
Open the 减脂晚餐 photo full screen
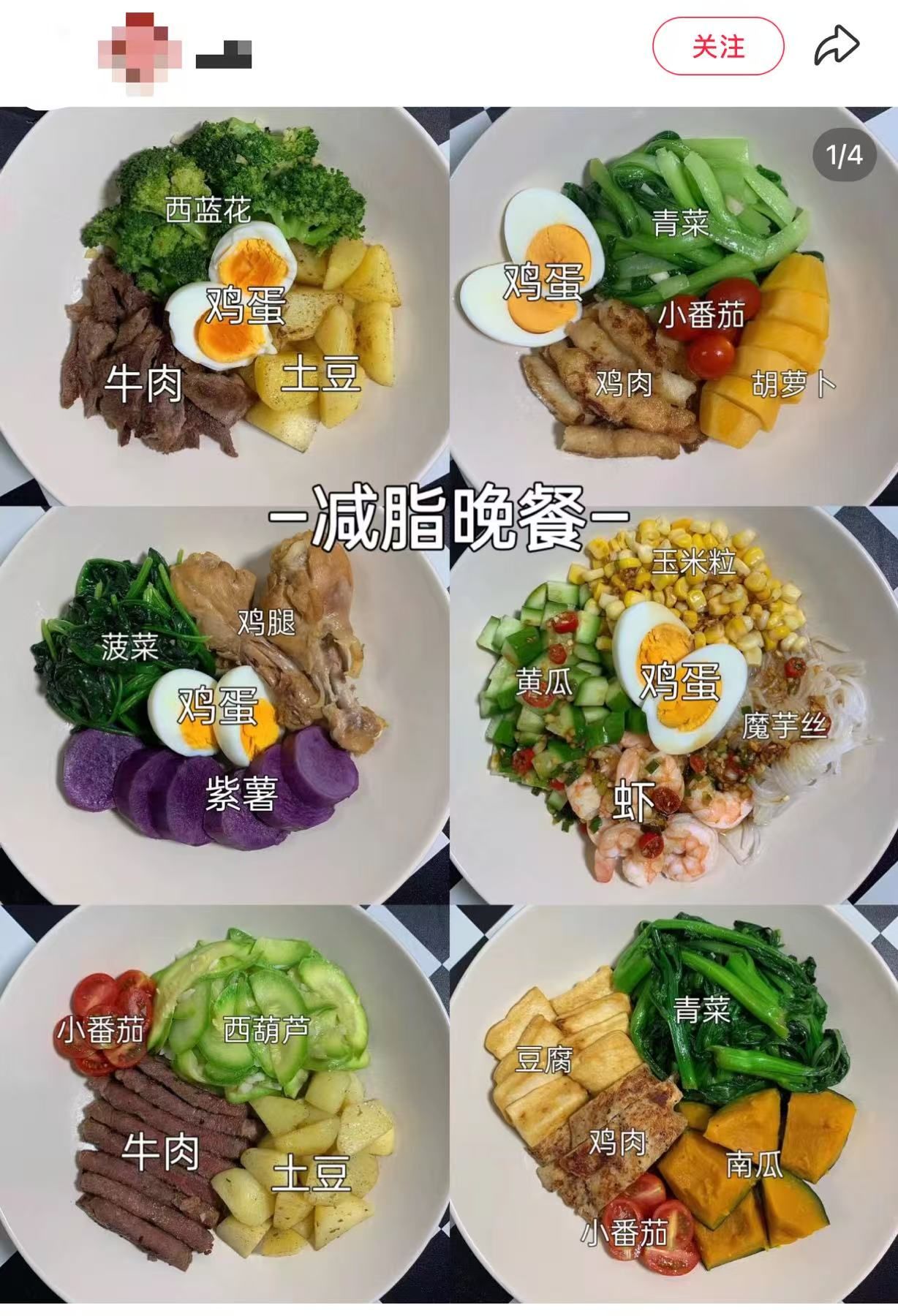(x=449, y=658)
